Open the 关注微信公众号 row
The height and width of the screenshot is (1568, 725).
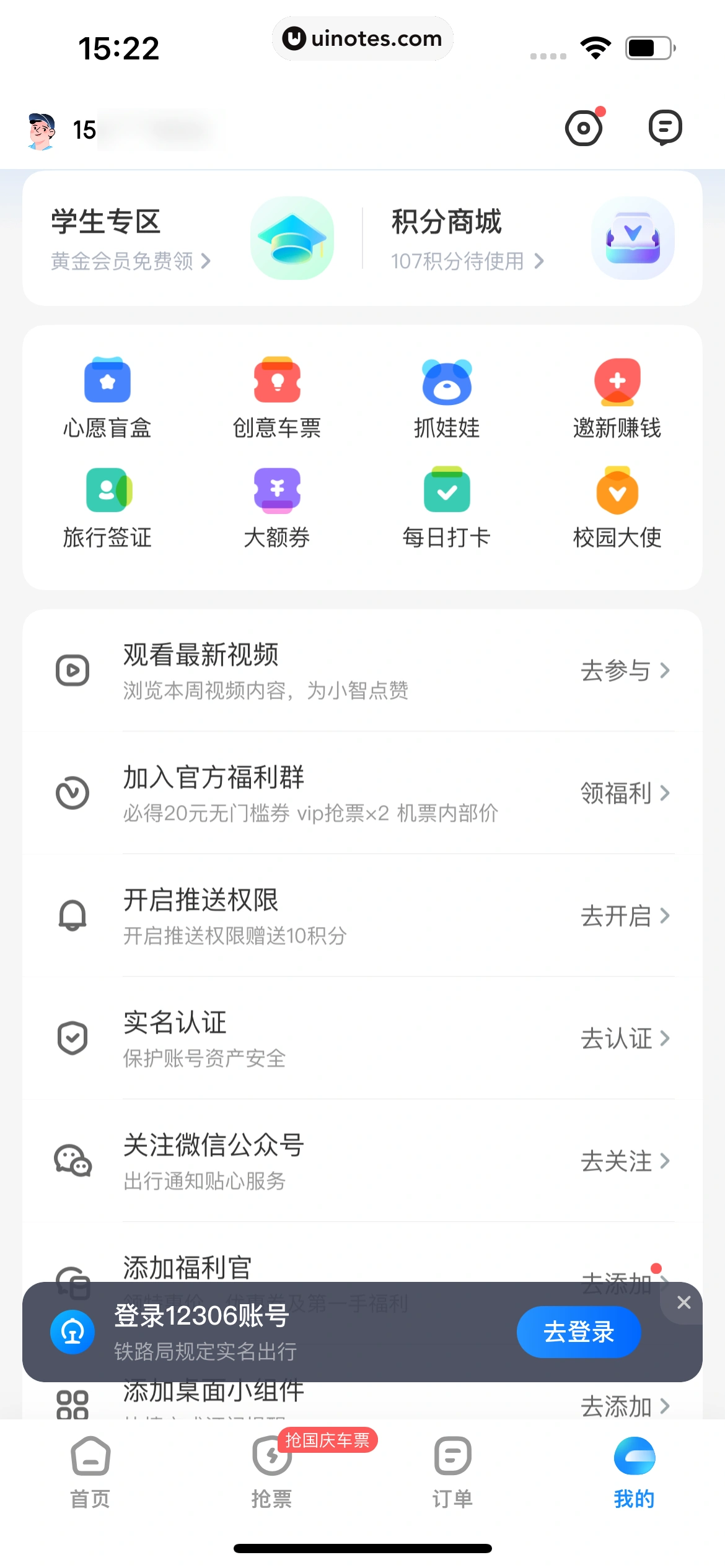[x=362, y=1161]
